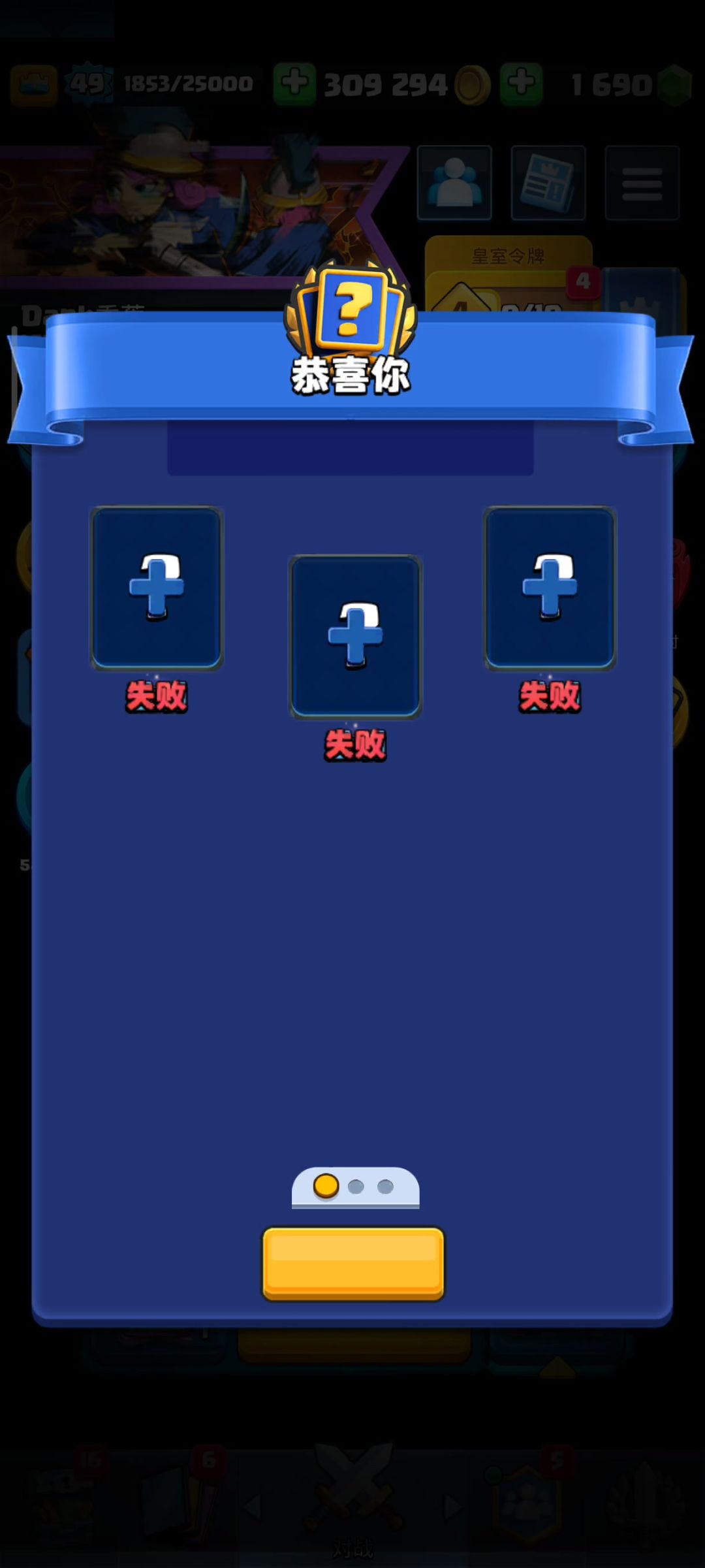Tap the blank yellow confirm button

pyautogui.click(x=353, y=1263)
